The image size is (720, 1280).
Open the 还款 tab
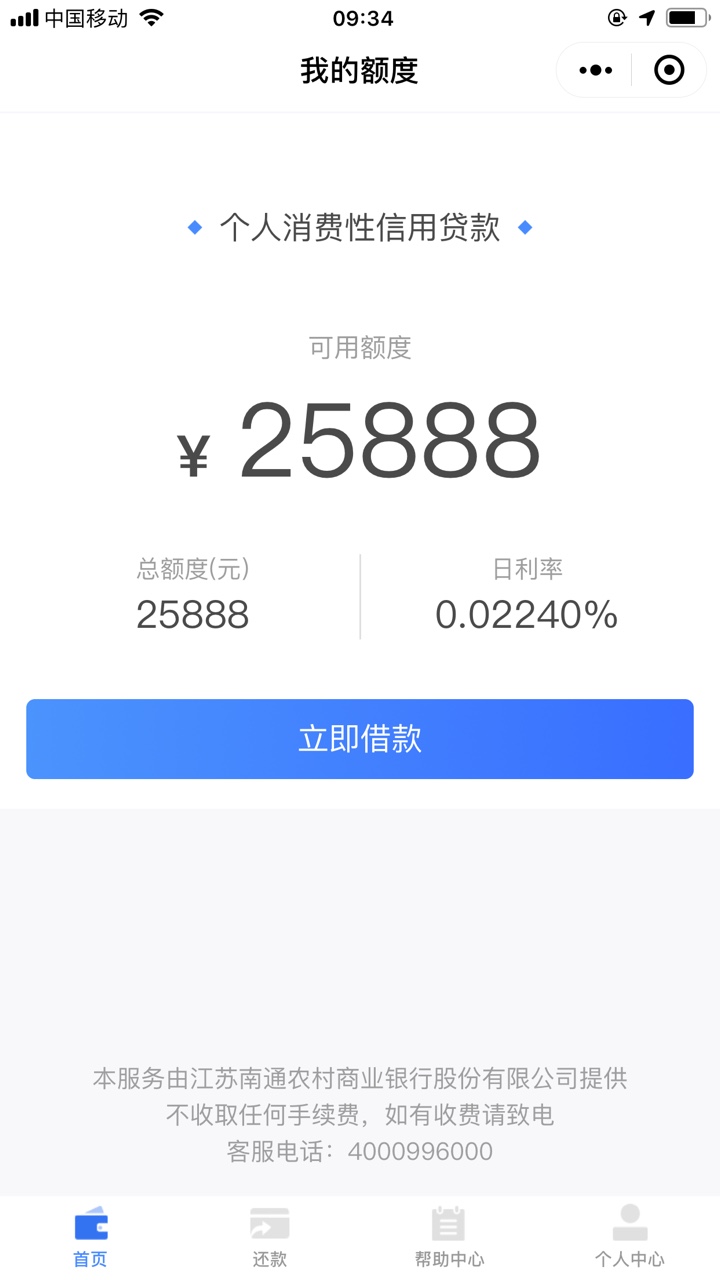pyautogui.click(x=270, y=1237)
